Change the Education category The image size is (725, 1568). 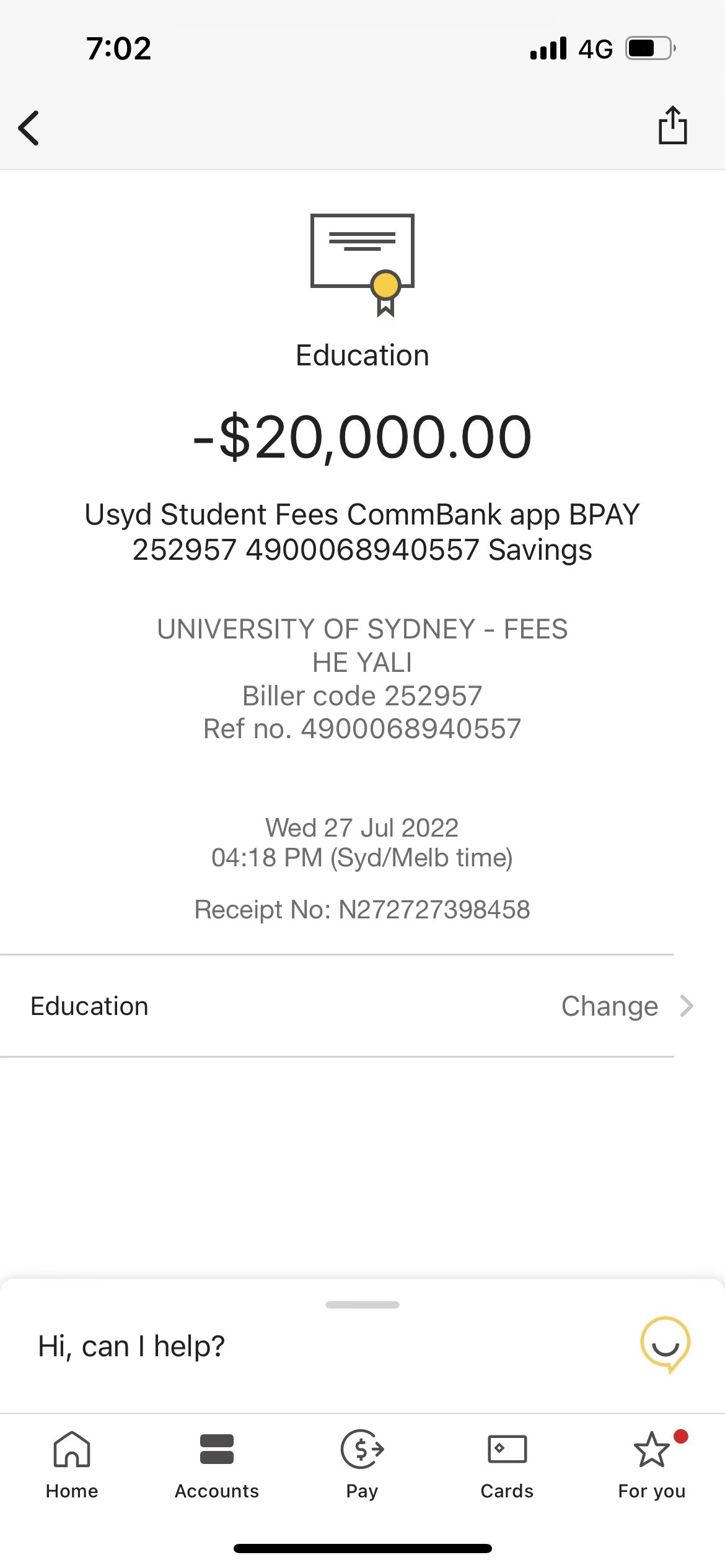pos(625,1006)
